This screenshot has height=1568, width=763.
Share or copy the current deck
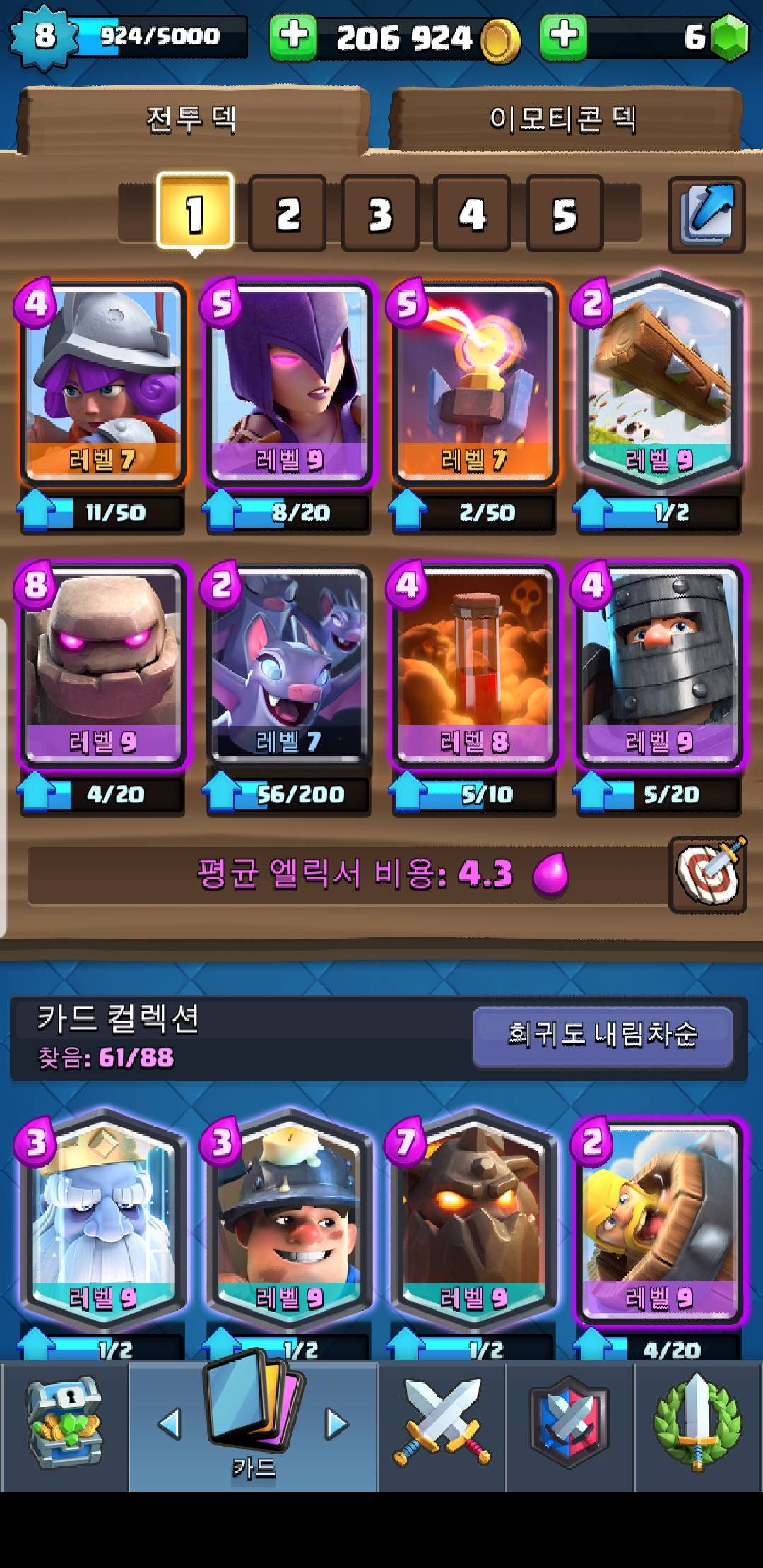click(x=706, y=214)
